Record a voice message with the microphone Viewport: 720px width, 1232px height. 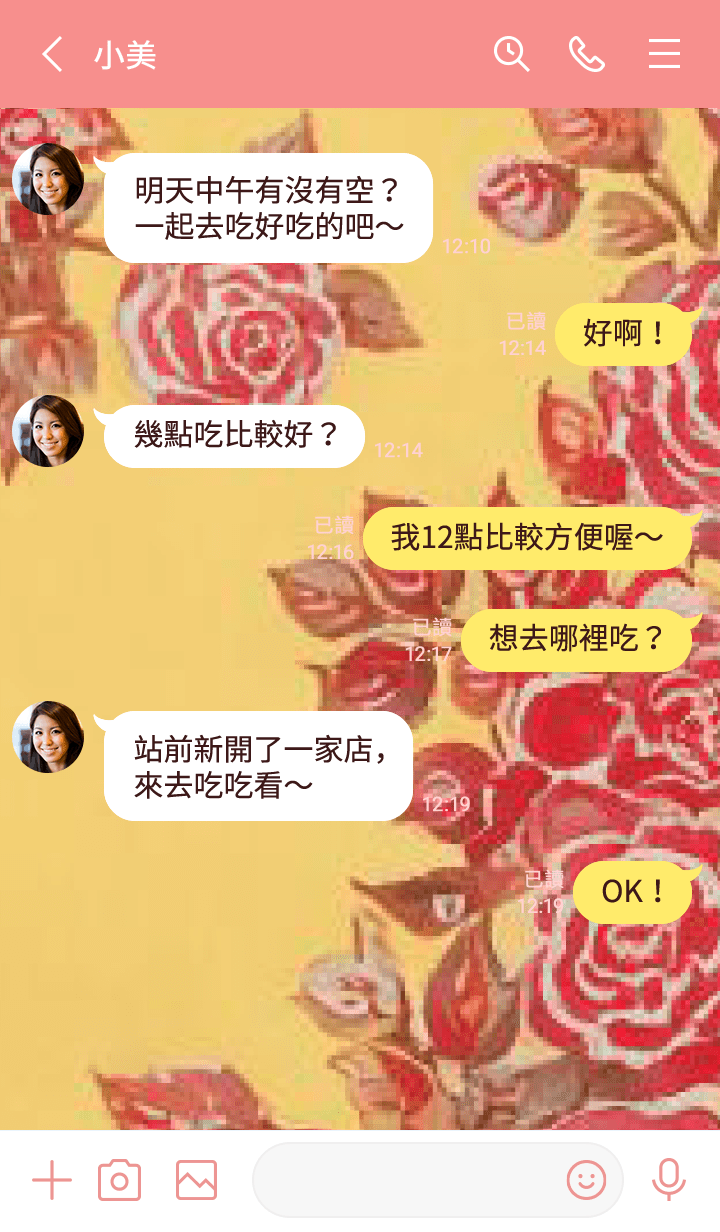coord(668,1181)
